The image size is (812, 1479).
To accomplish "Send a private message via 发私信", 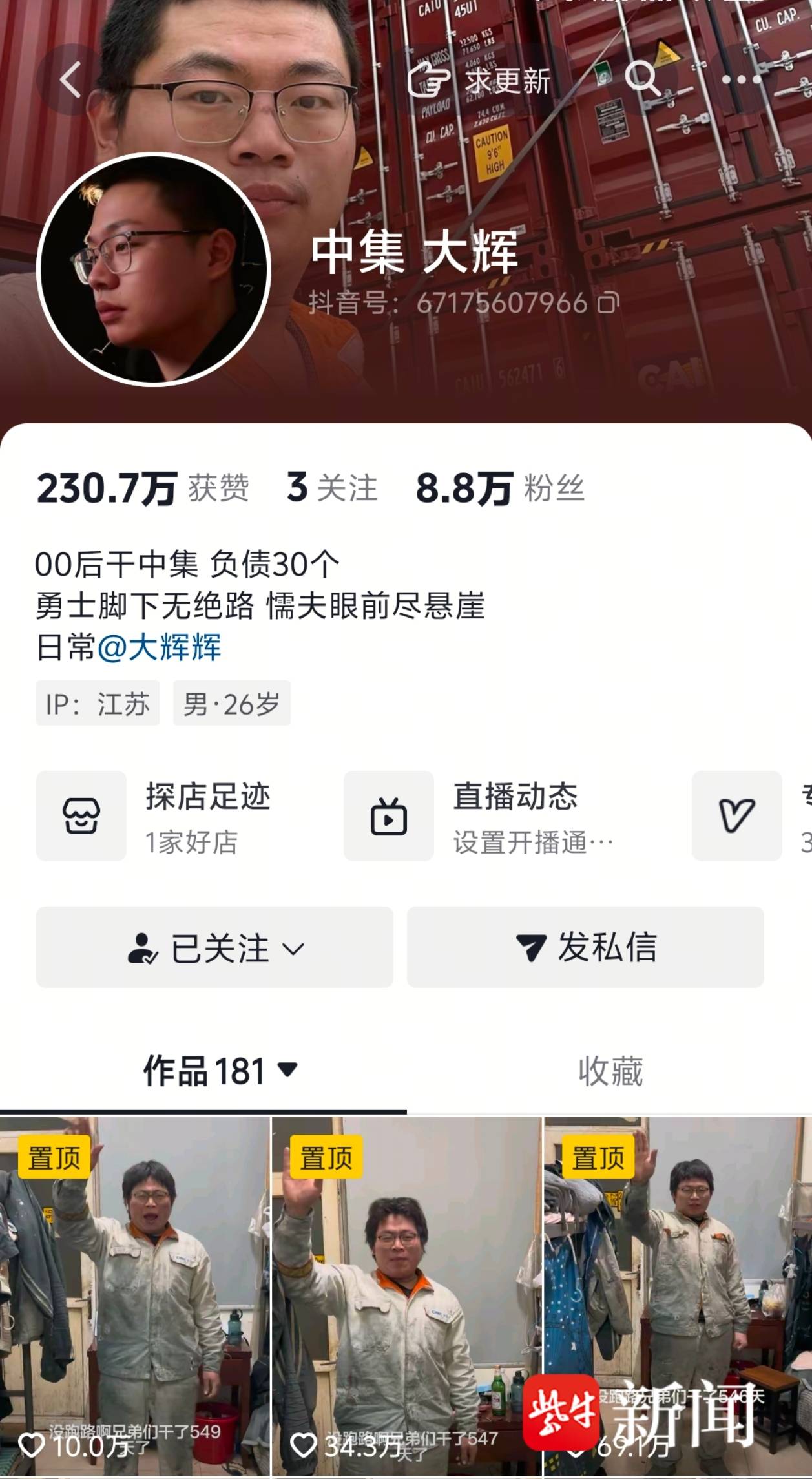I will click(x=585, y=947).
